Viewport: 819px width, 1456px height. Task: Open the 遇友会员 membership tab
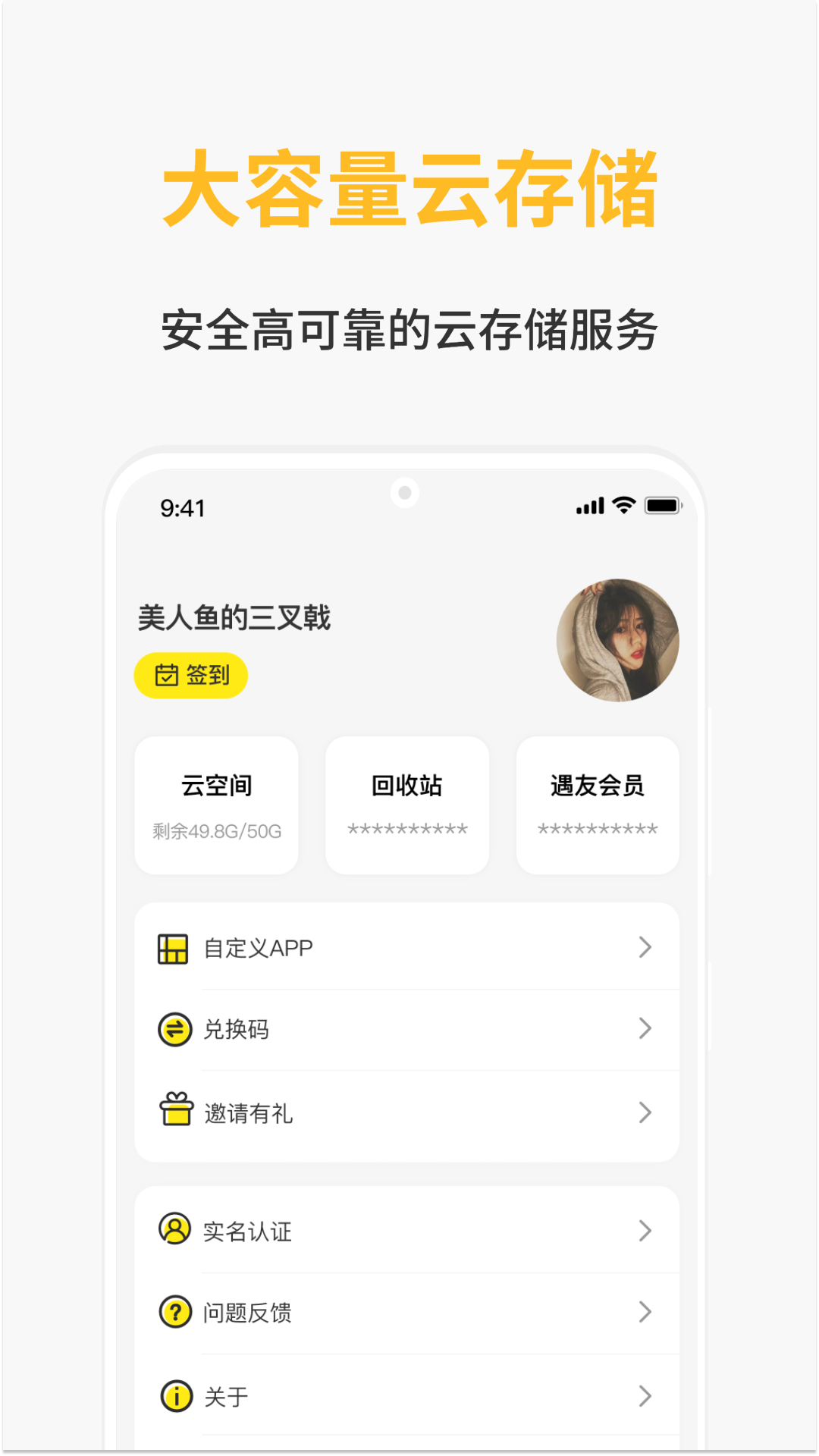coord(597,804)
